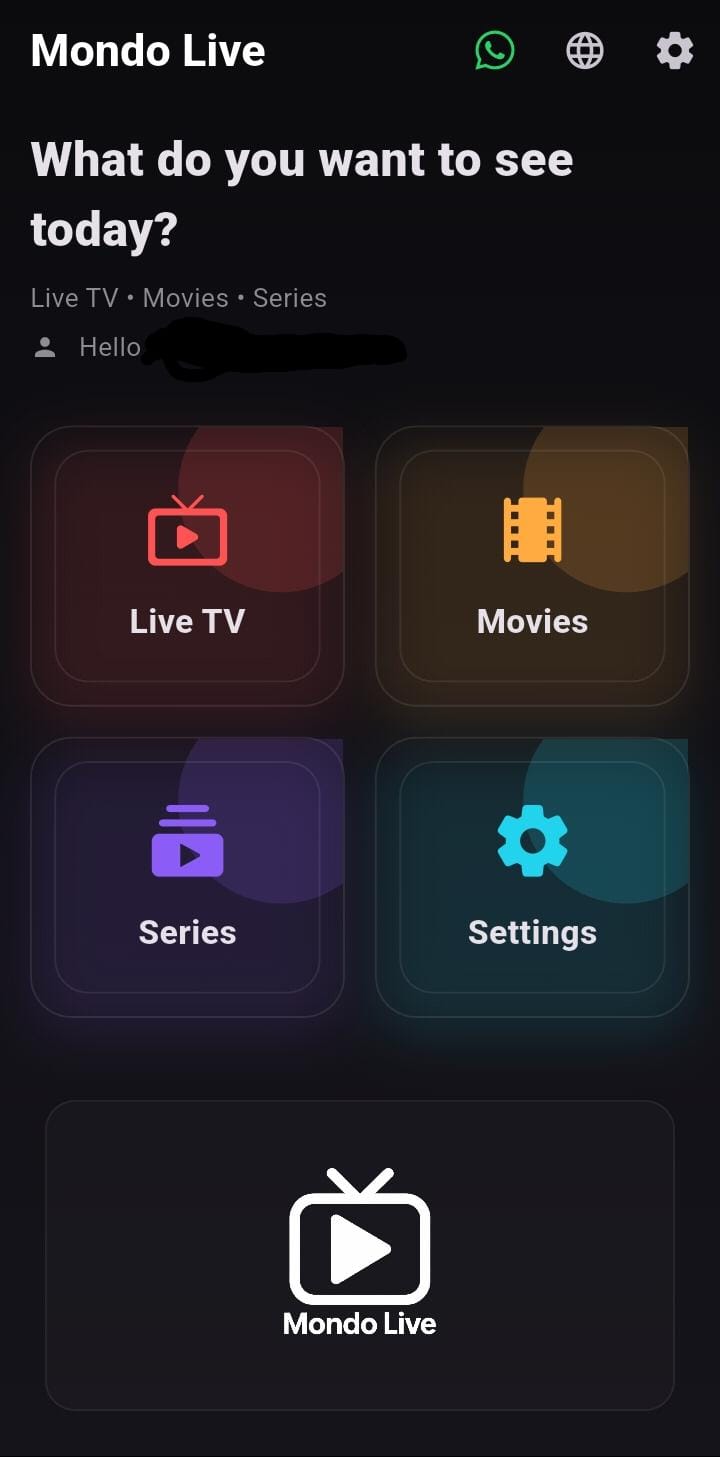Screen dimensions: 720x1457
Task: Click the cyan Settings gear icon
Action: coord(533,840)
